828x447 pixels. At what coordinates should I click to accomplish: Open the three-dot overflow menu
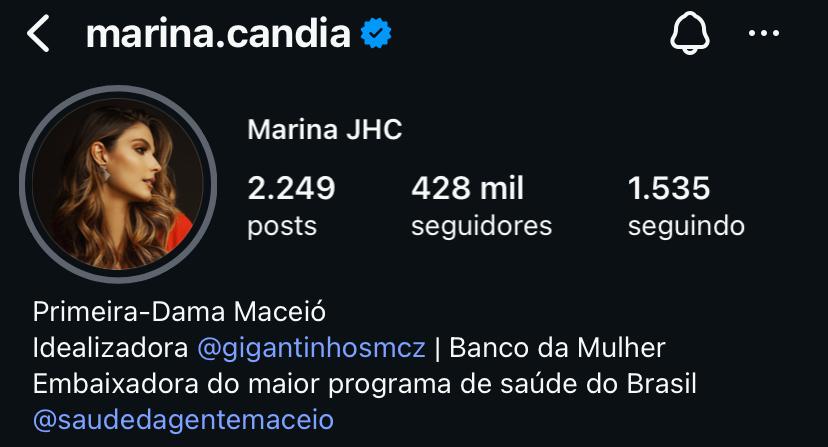pos(764,34)
